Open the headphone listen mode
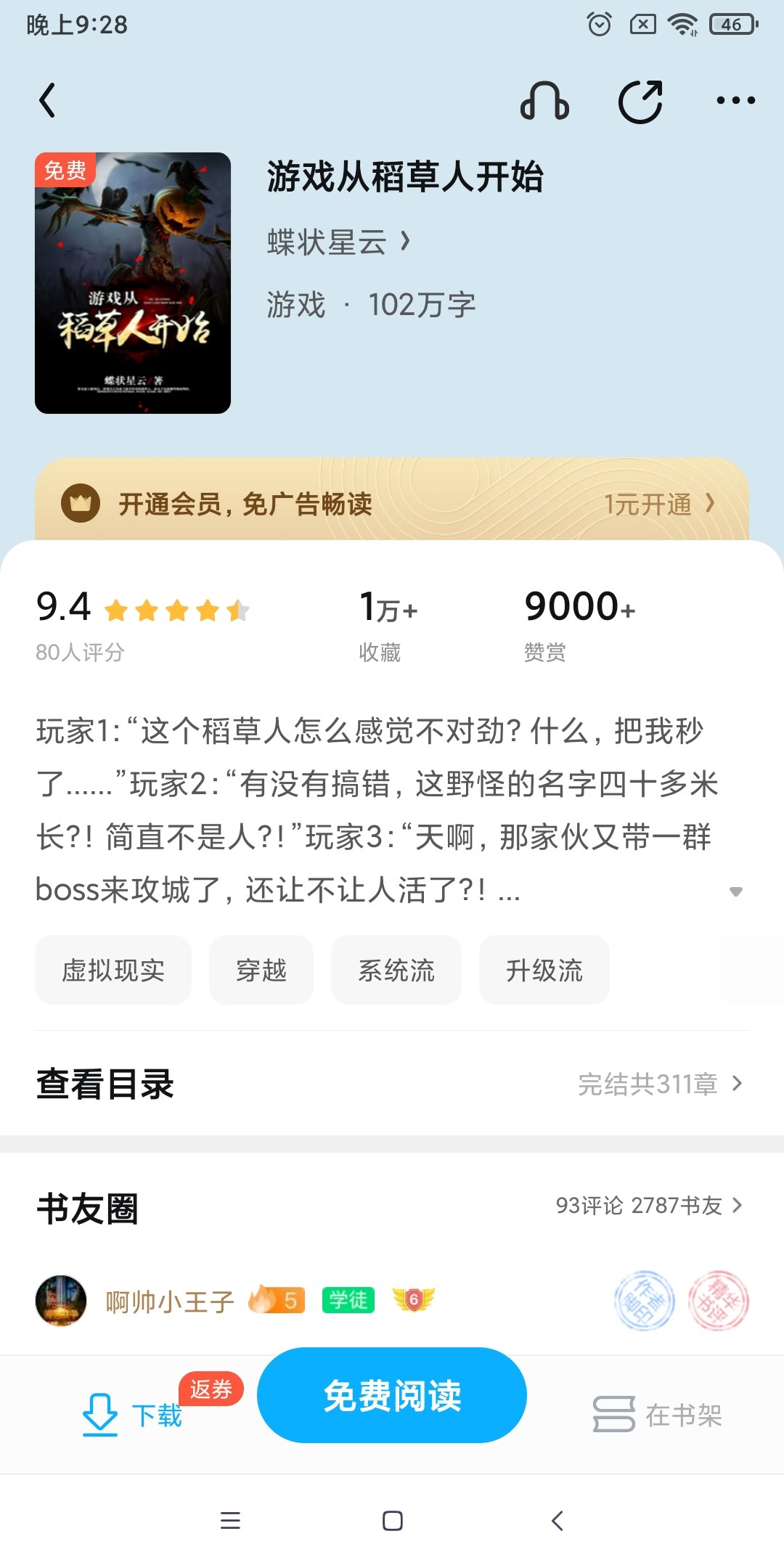 pos(544,100)
